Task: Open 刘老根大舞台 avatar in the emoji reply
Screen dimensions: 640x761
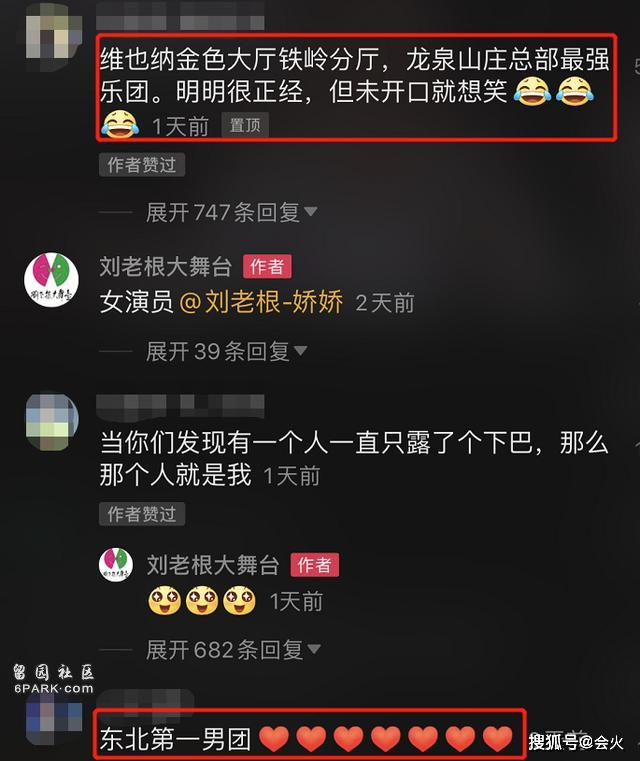Action: [116, 565]
